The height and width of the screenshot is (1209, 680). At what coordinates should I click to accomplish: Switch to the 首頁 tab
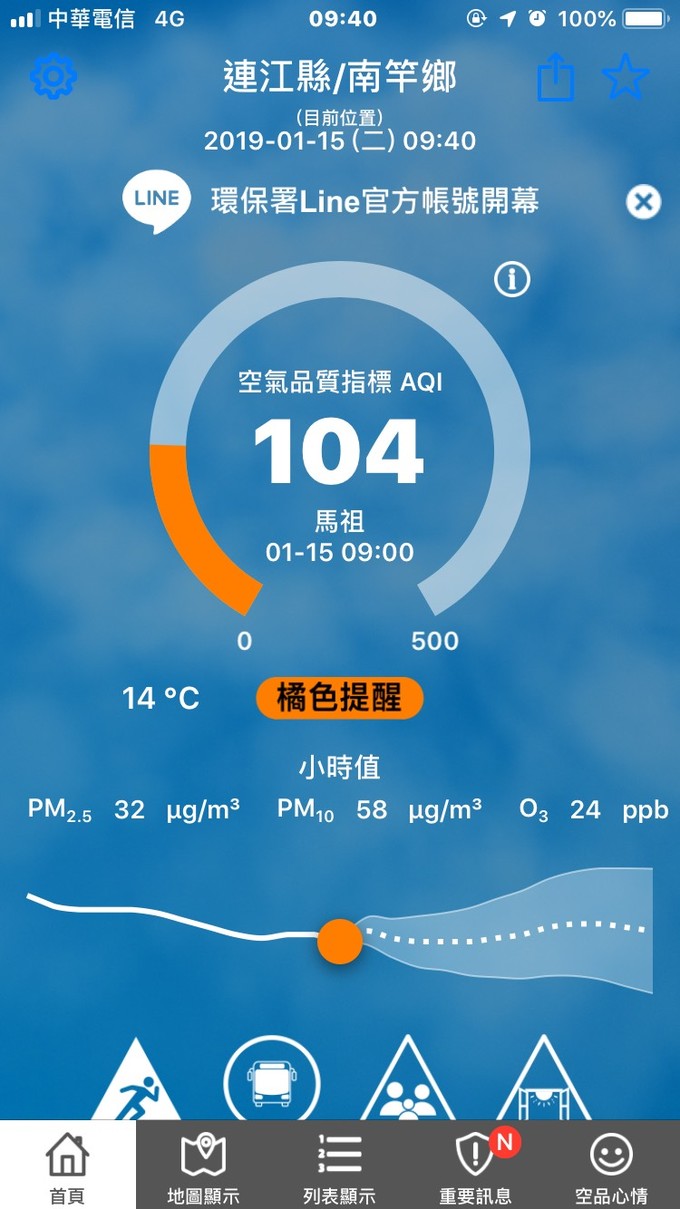coord(68,1165)
